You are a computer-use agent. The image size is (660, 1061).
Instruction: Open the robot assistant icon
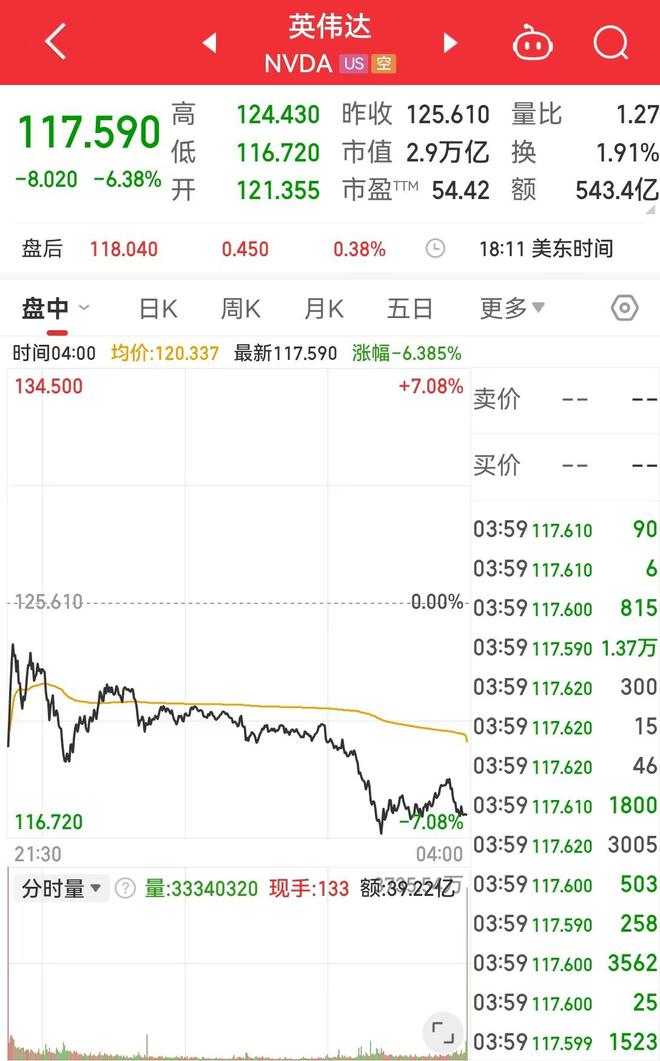532,43
